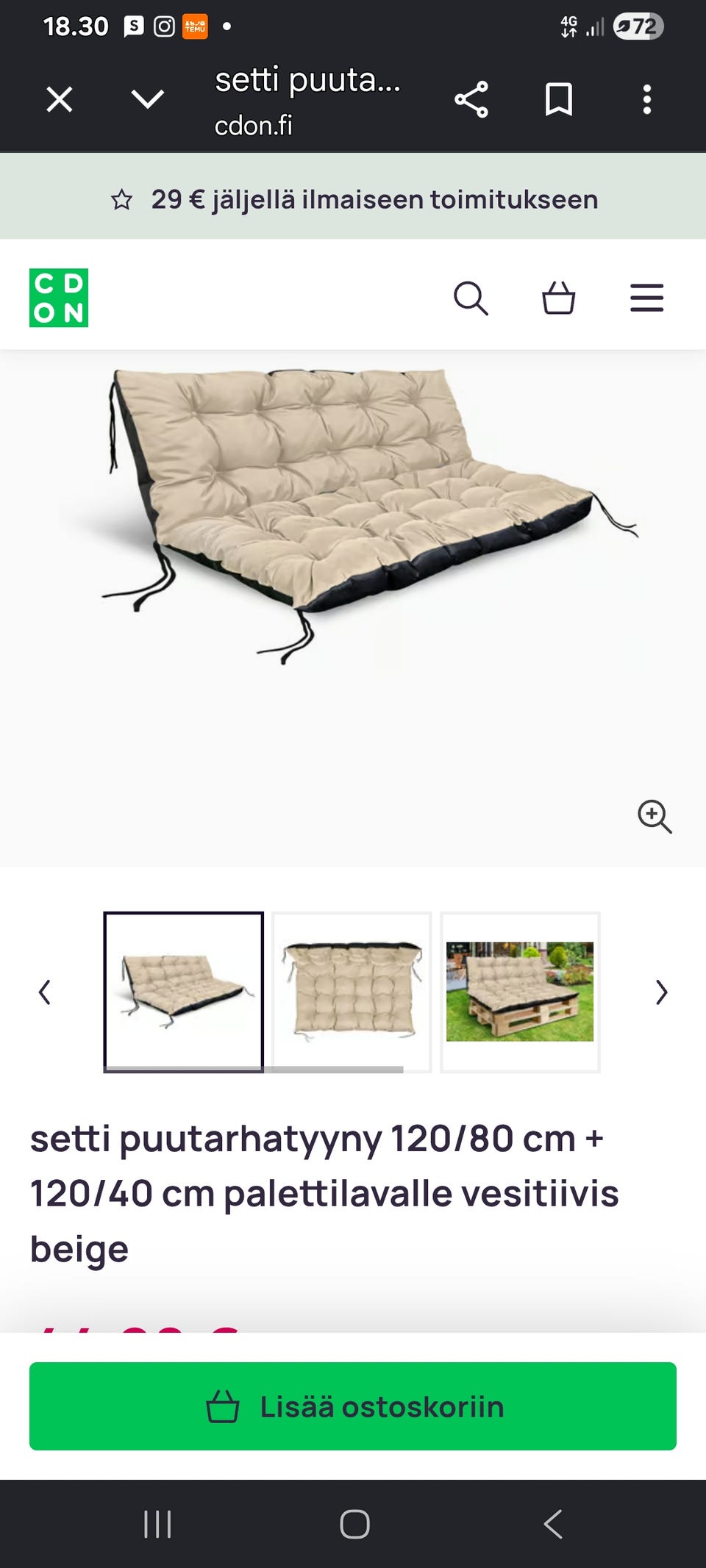Viewport: 706px width, 1568px height.
Task: Go to the CDON home logo
Action: click(x=59, y=298)
